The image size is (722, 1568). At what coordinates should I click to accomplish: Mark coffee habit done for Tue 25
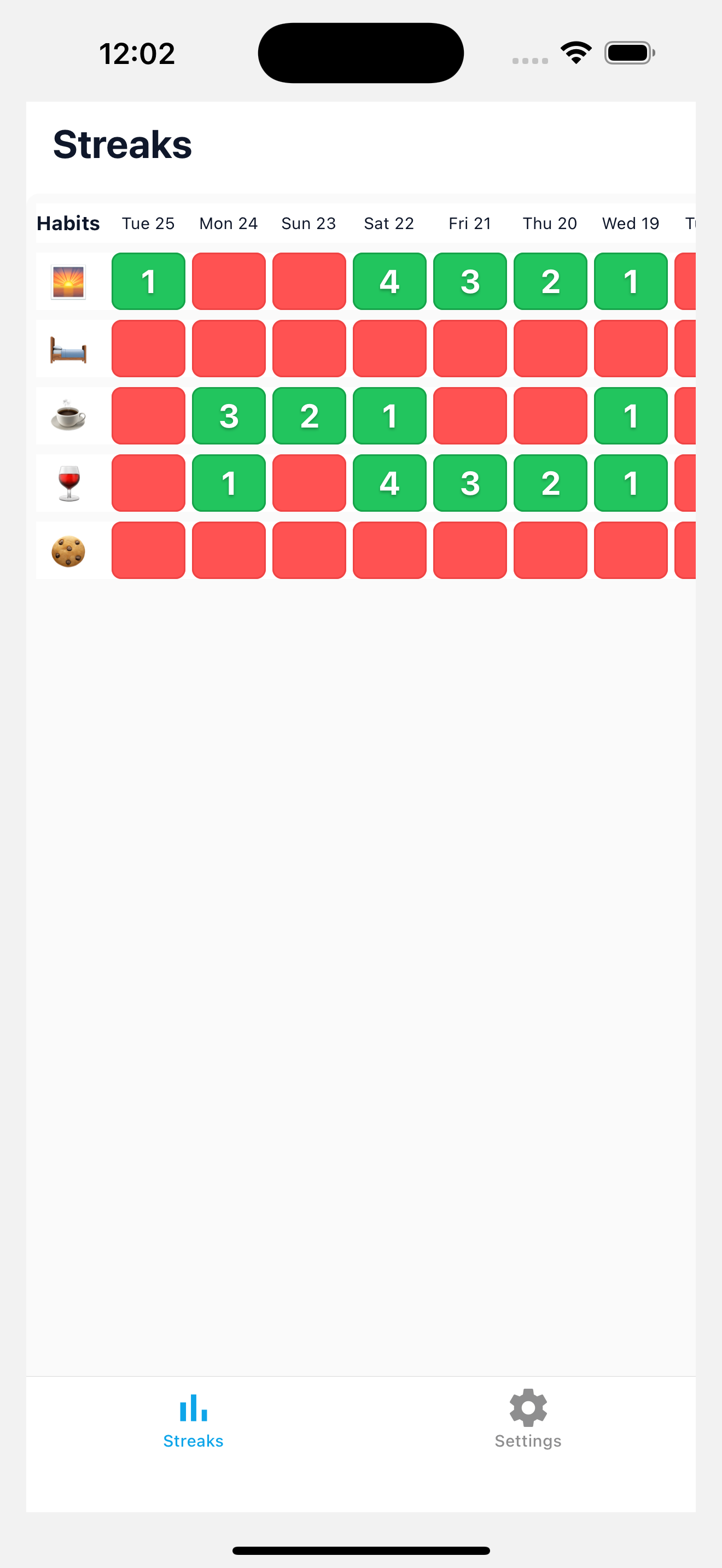tap(148, 416)
